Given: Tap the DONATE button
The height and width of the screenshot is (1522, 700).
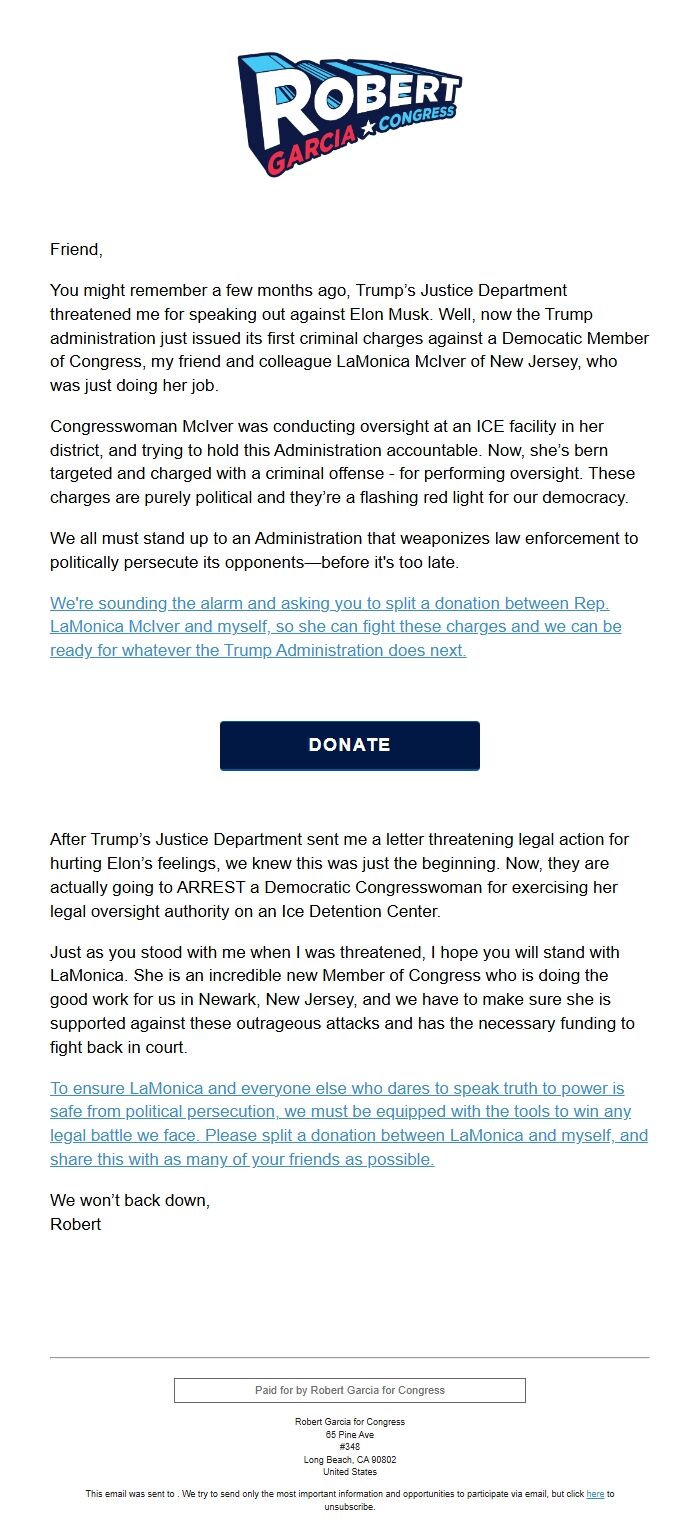Looking at the screenshot, I should (350, 745).
